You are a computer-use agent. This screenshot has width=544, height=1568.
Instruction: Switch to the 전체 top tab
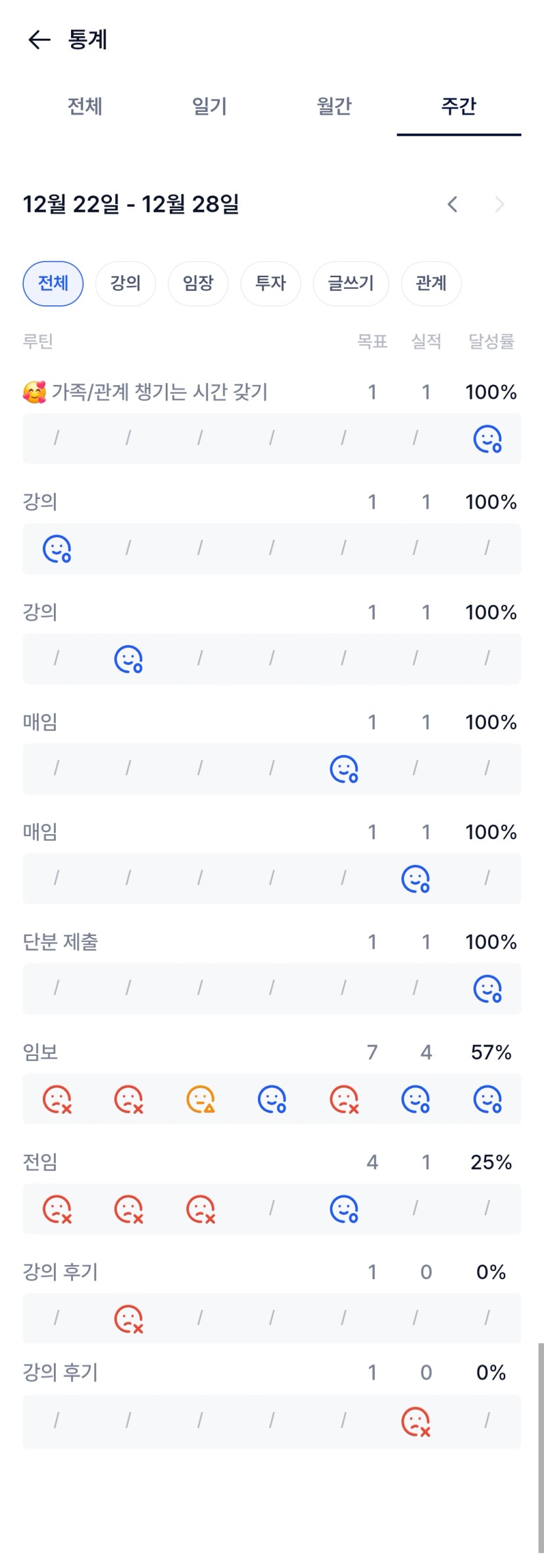85,106
